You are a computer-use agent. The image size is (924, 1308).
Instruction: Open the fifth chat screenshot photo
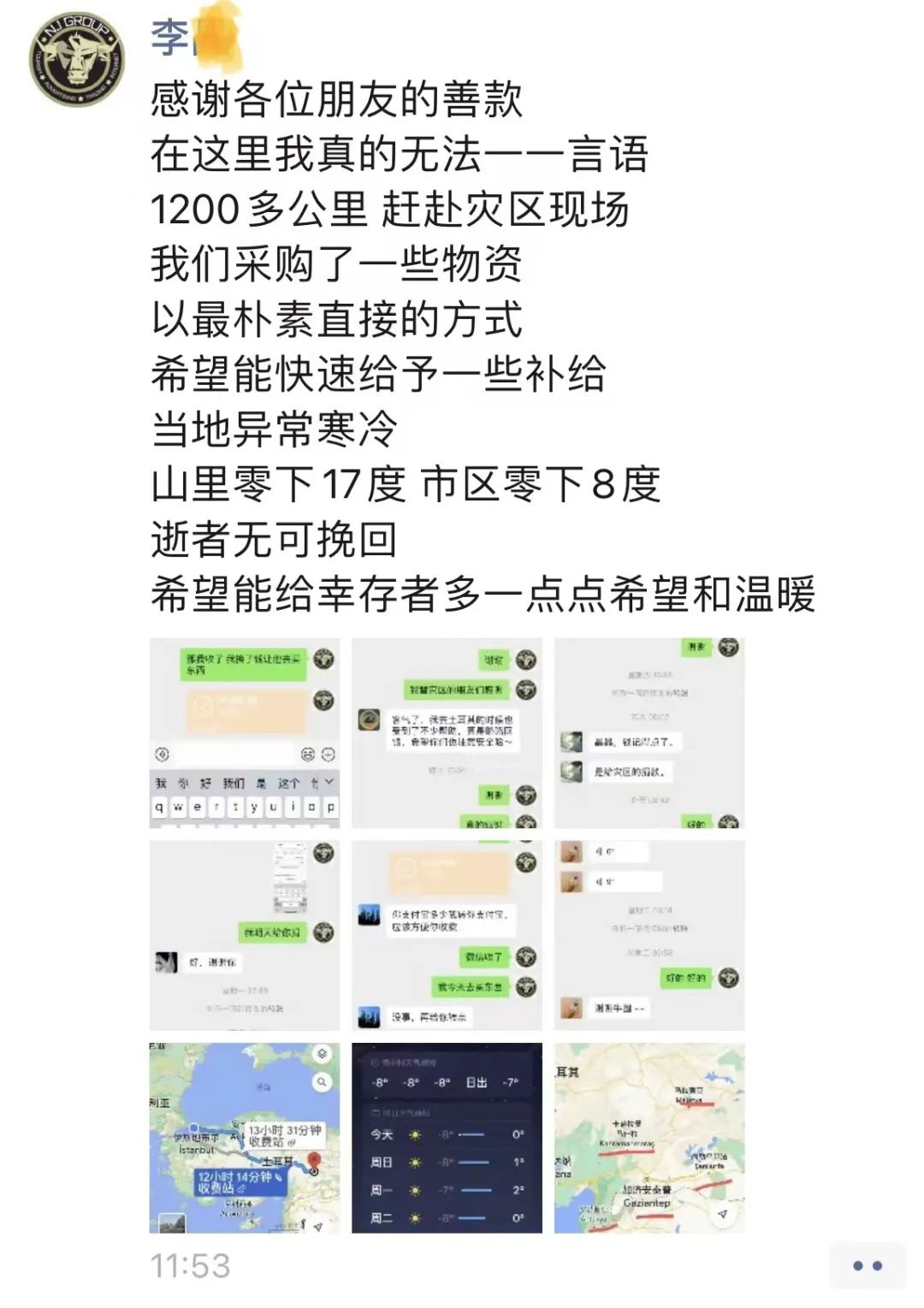[x=447, y=935]
